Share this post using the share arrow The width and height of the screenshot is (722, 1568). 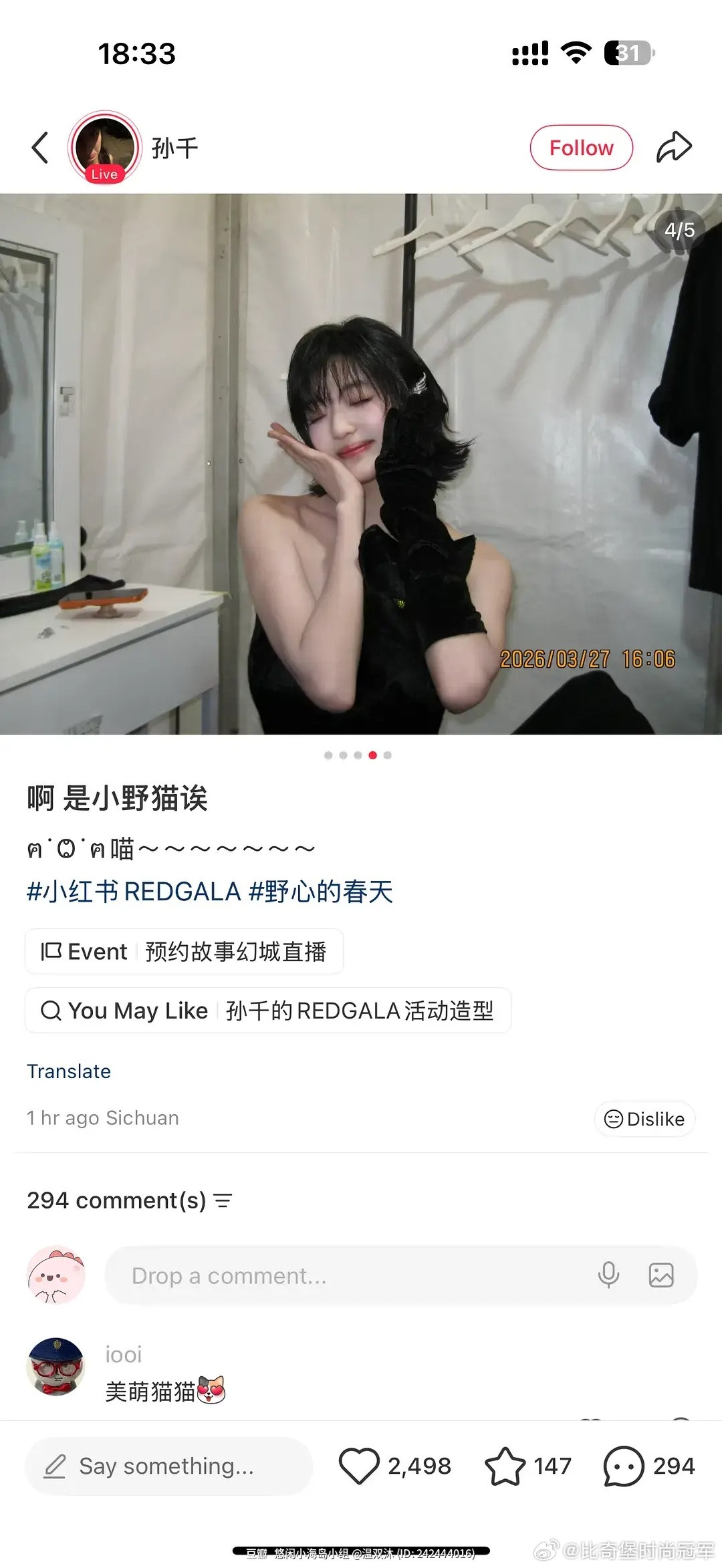[676, 147]
